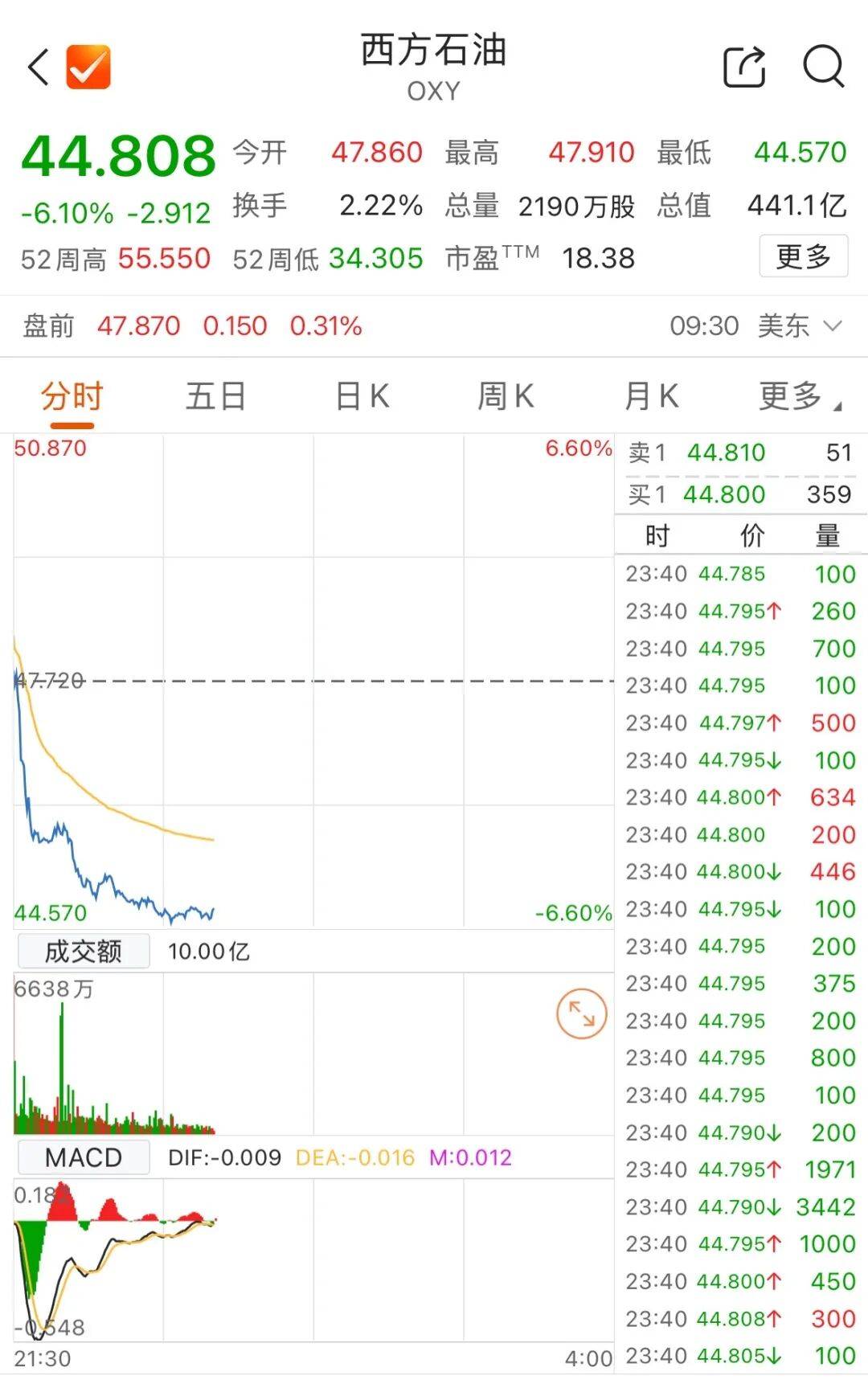Change the 成交额 indicator selector
The width and height of the screenshot is (868, 1384).
point(84,952)
